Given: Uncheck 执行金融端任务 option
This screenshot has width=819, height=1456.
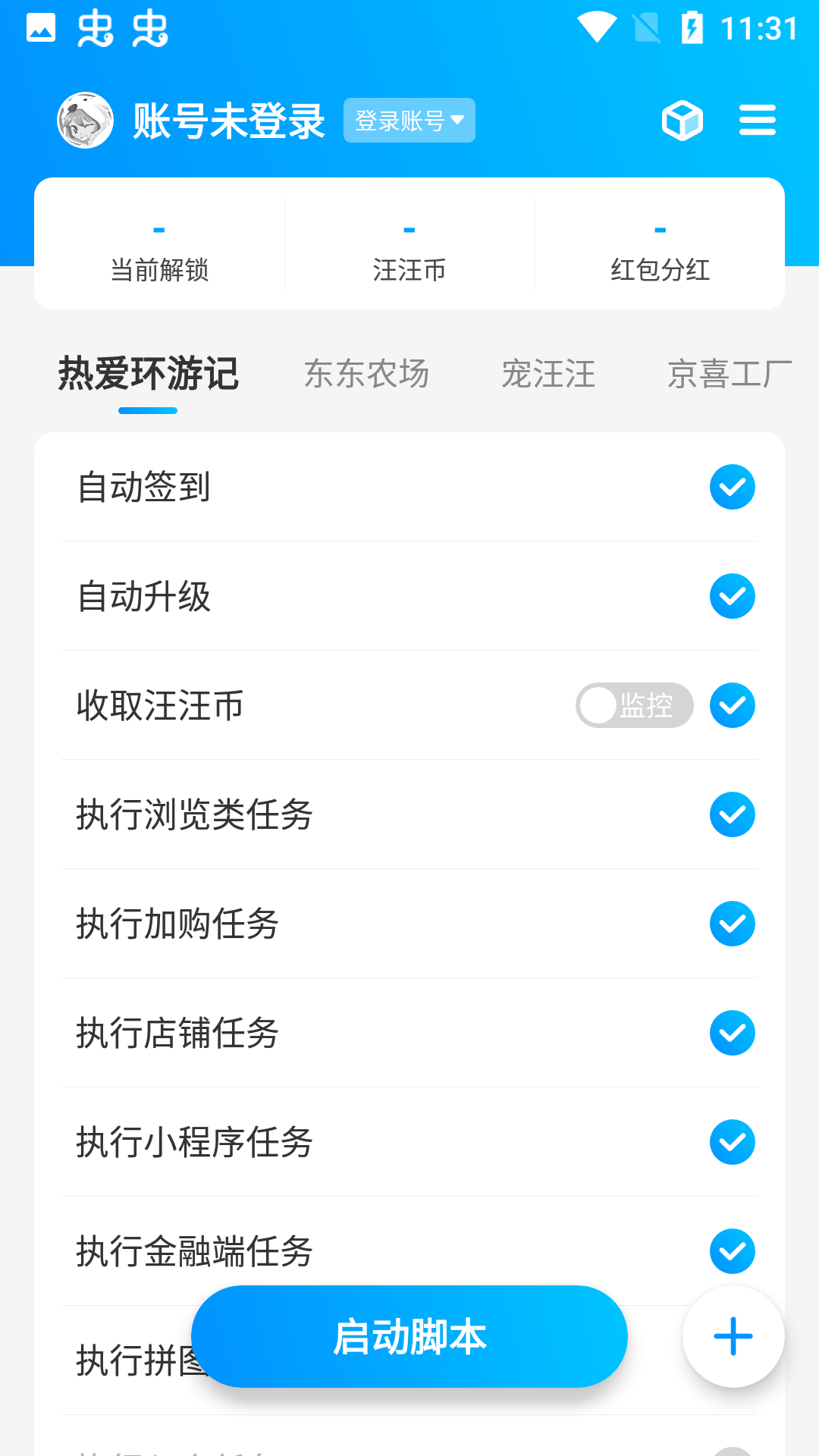Looking at the screenshot, I should click(732, 1251).
